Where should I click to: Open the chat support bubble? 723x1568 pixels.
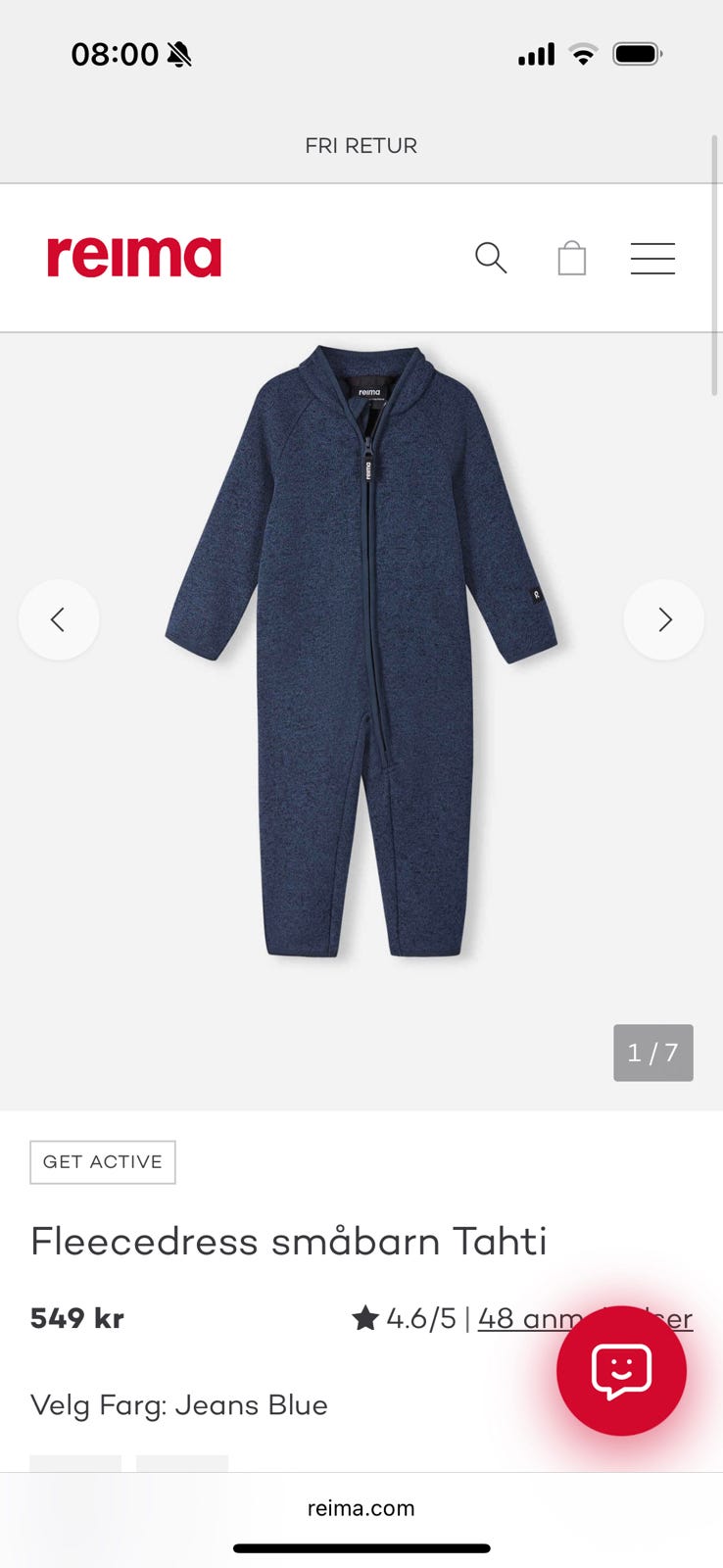(621, 1371)
